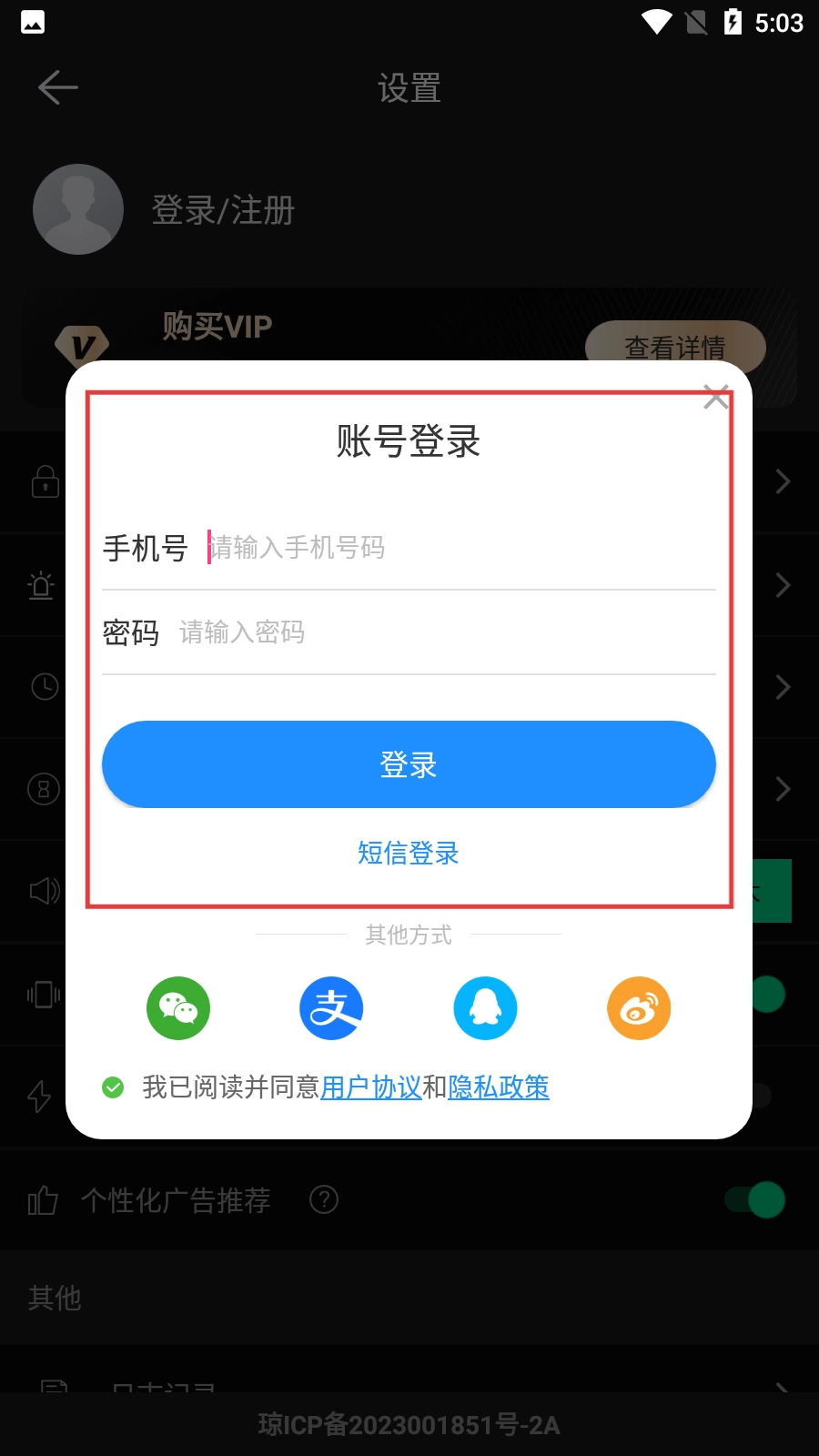Open the 隐私政策 link
The height and width of the screenshot is (1456, 819).
tap(499, 1087)
